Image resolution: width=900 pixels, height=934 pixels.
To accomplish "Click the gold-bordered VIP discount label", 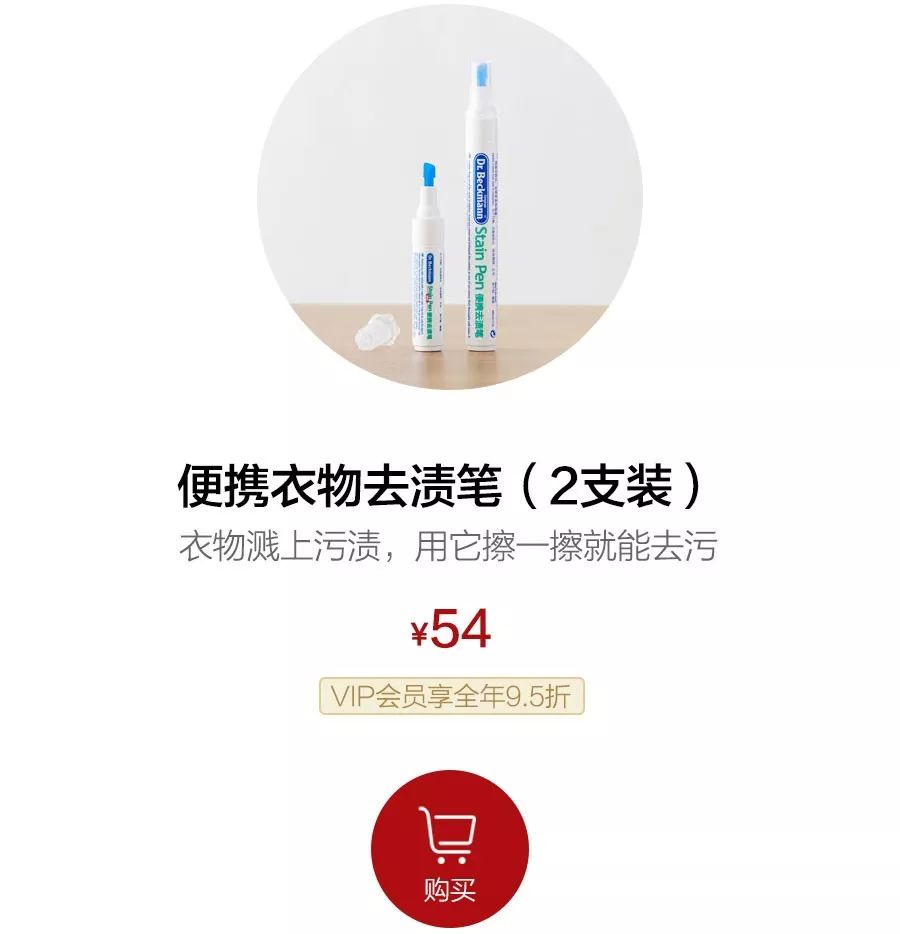I will coord(450,694).
